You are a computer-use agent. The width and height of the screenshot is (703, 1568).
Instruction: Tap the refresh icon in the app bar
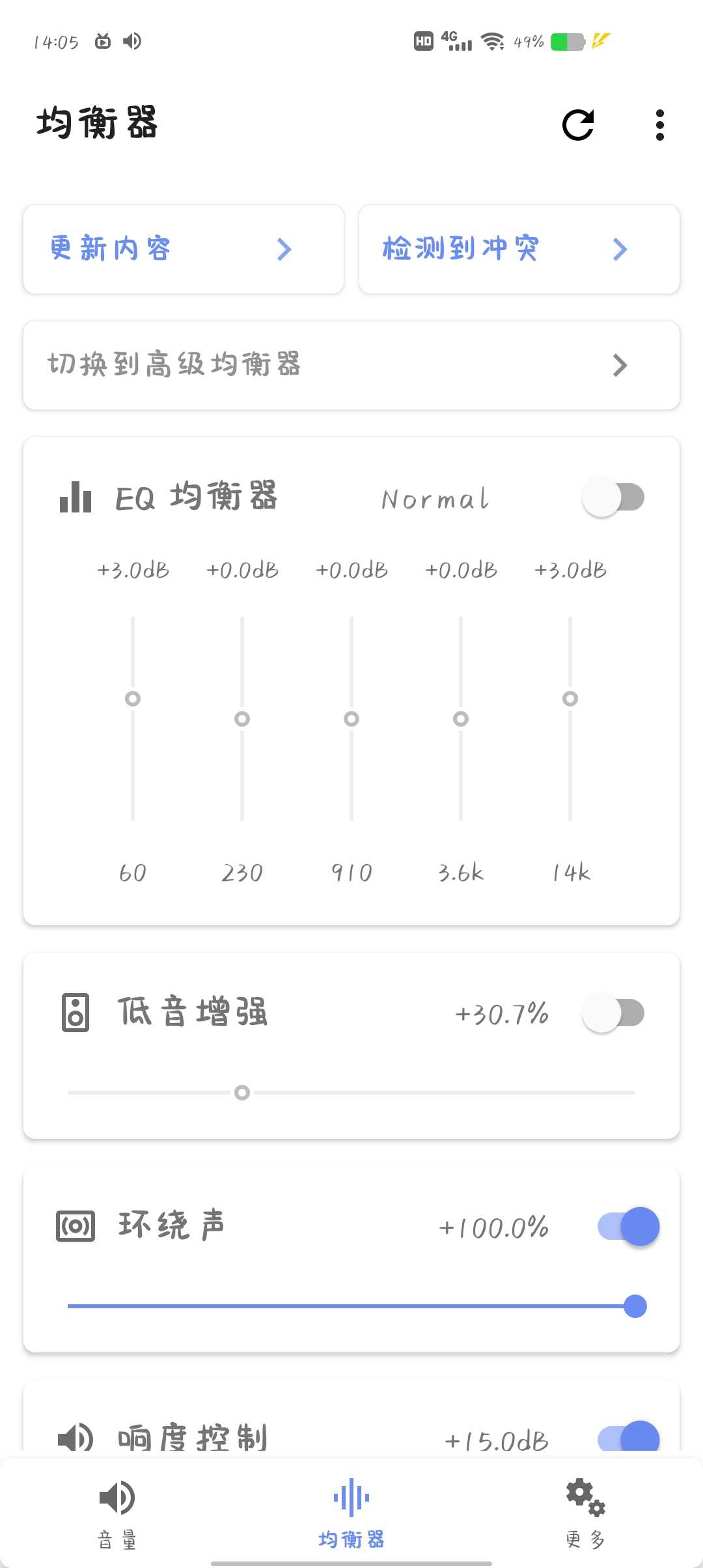pyautogui.click(x=578, y=125)
